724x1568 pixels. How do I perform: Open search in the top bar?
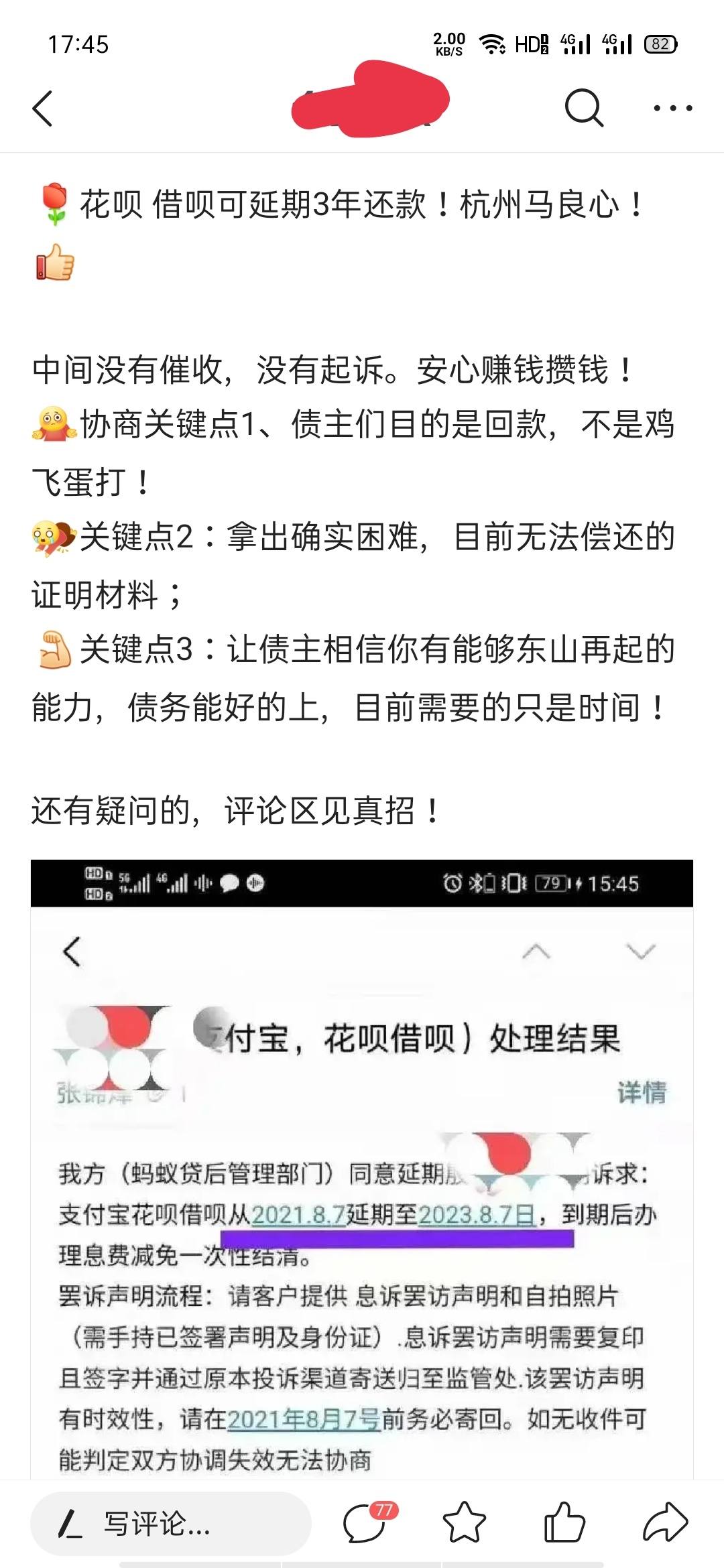pyautogui.click(x=584, y=108)
